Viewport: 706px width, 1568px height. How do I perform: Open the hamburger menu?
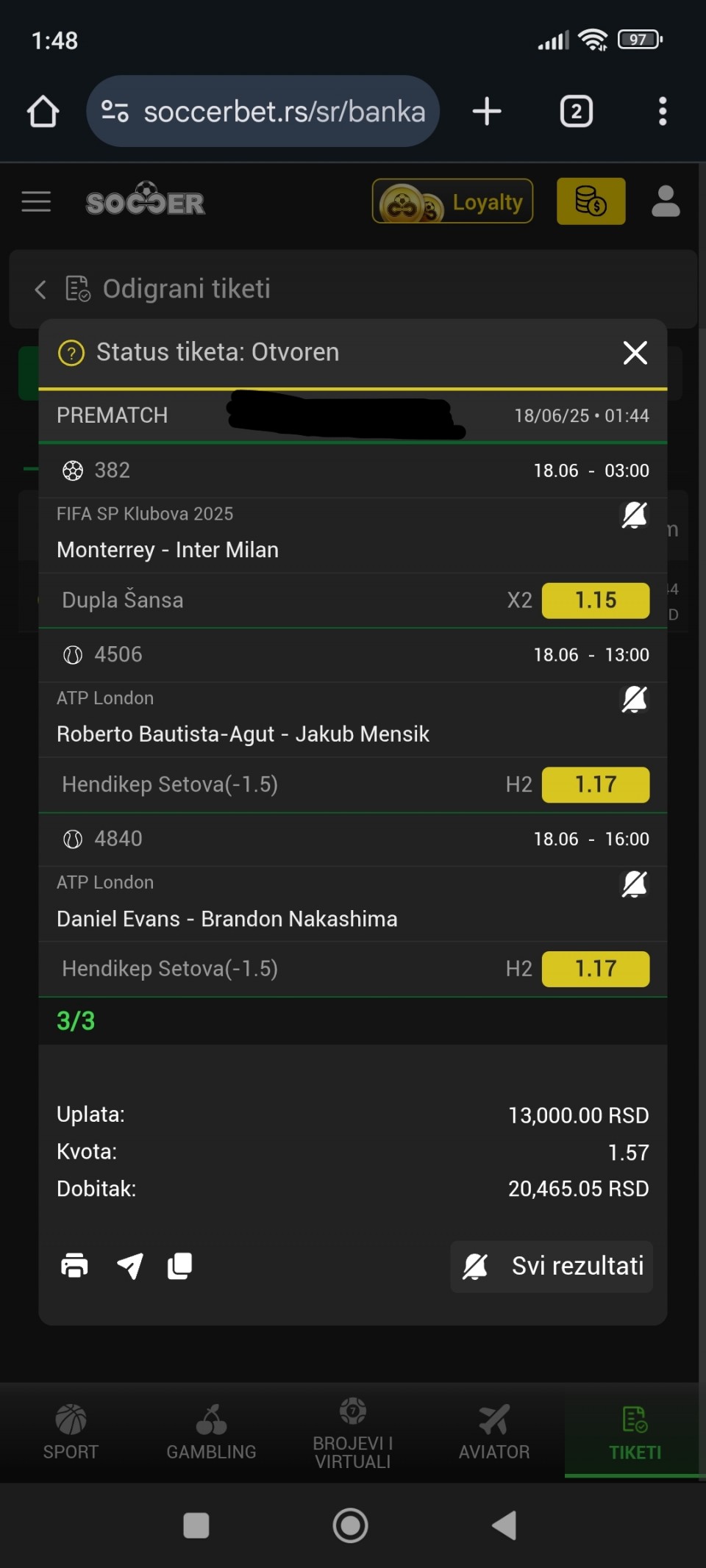(36, 201)
